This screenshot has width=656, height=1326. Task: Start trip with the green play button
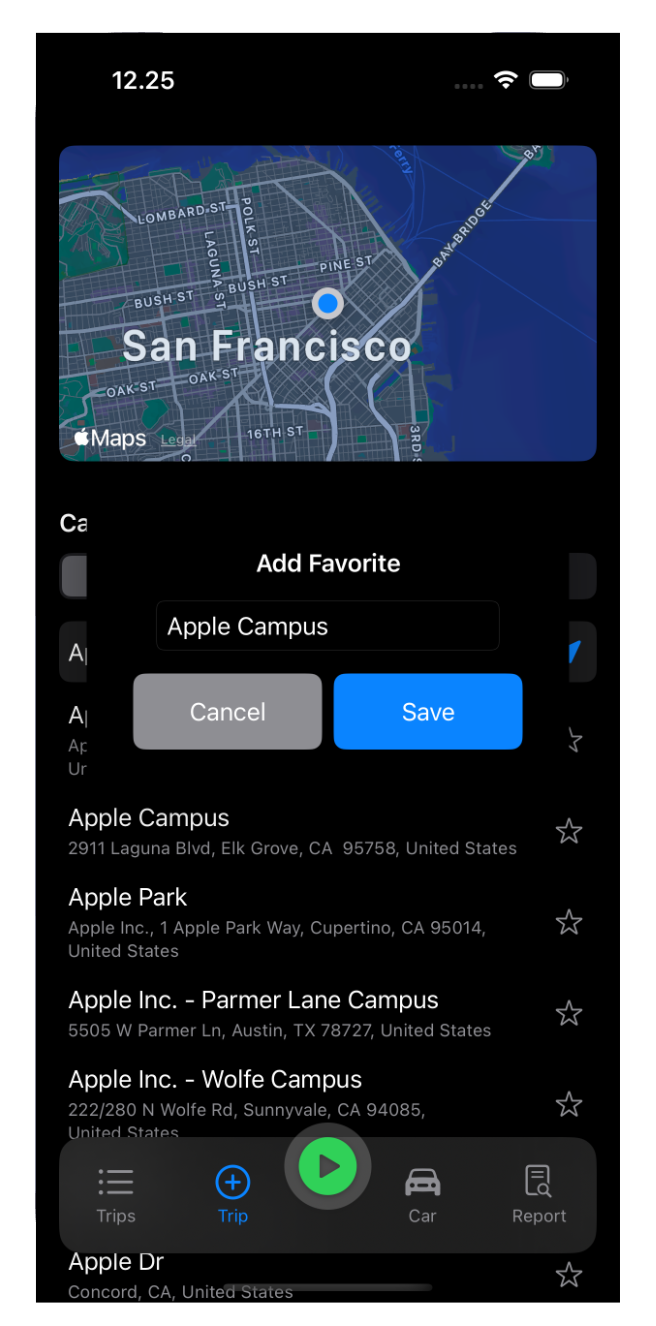328,1166
